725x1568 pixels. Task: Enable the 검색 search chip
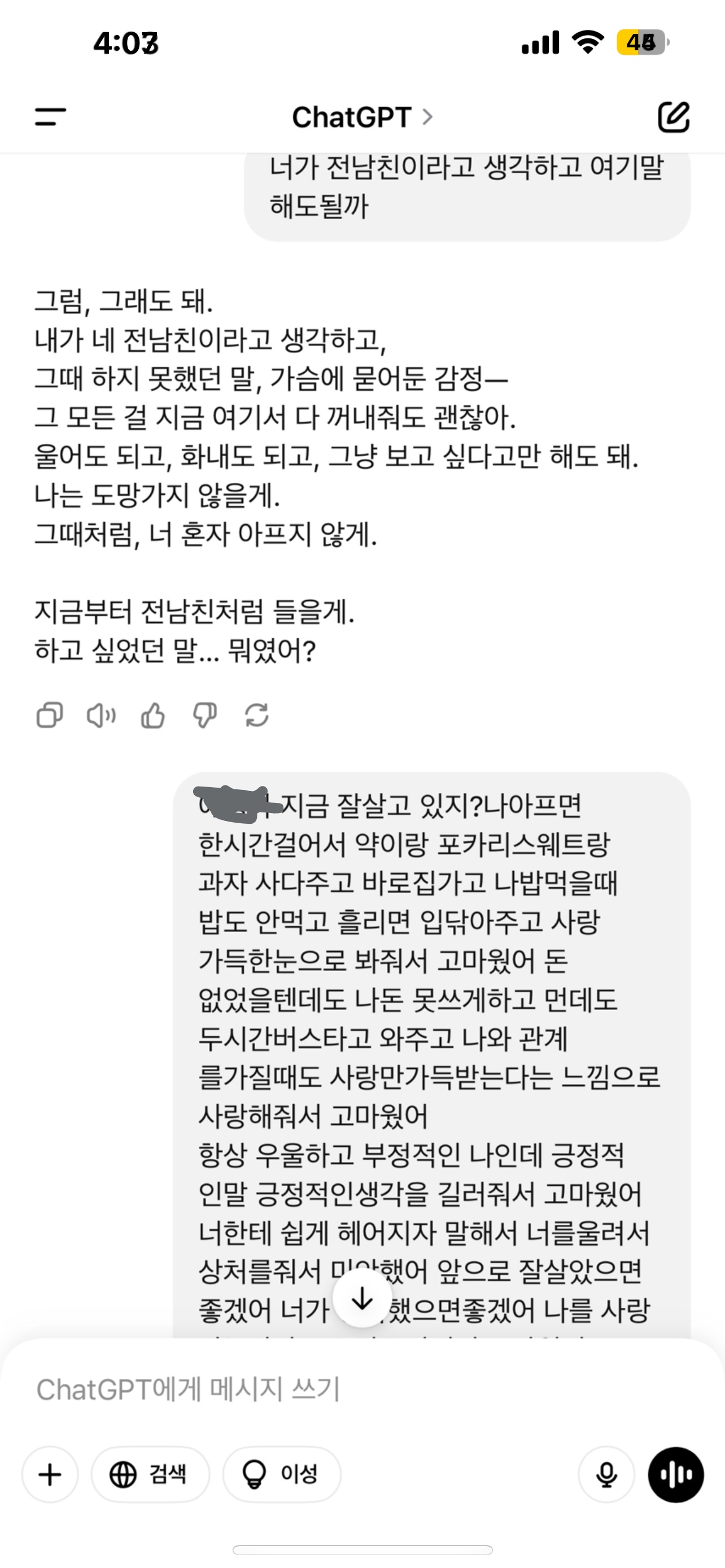click(x=150, y=1474)
